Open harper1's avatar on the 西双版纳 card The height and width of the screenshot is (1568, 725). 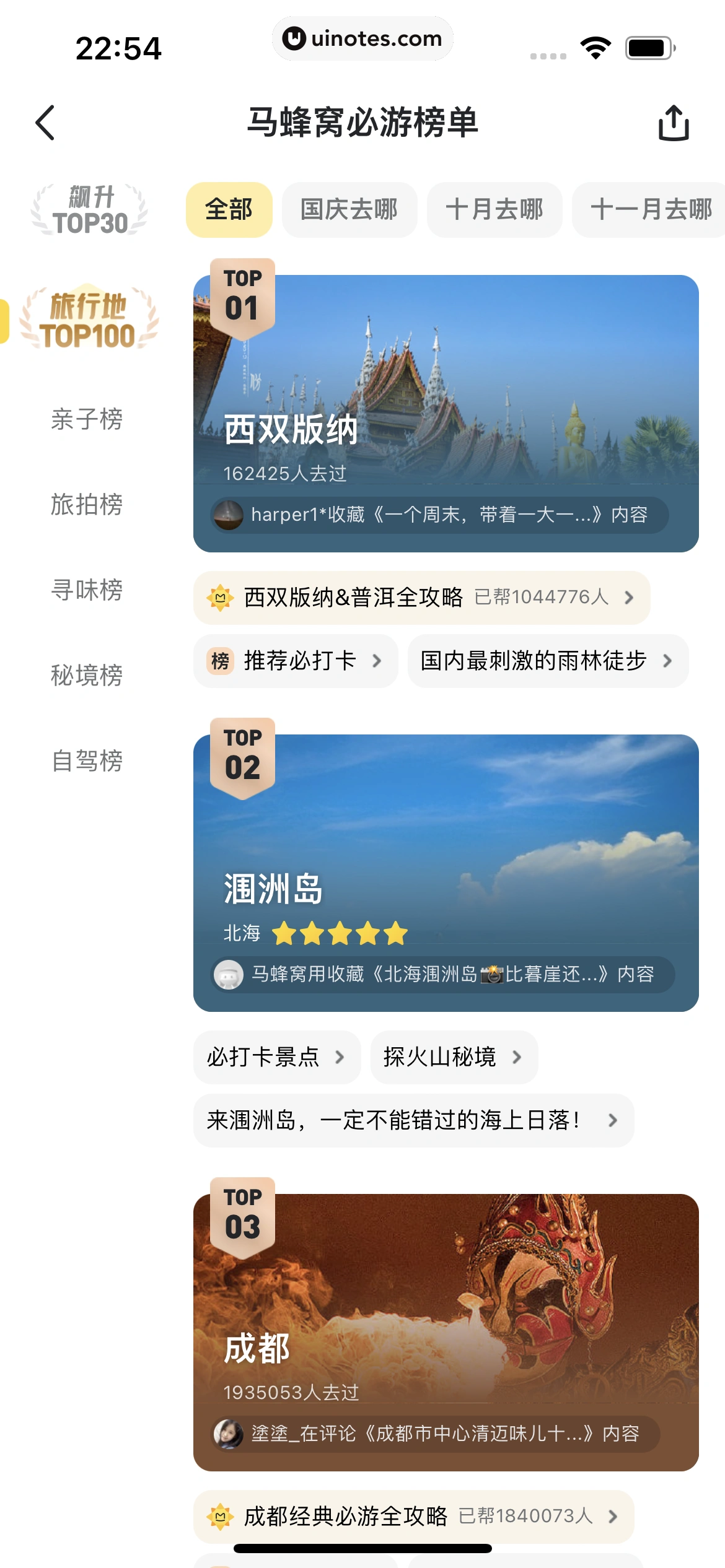point(228,515)
